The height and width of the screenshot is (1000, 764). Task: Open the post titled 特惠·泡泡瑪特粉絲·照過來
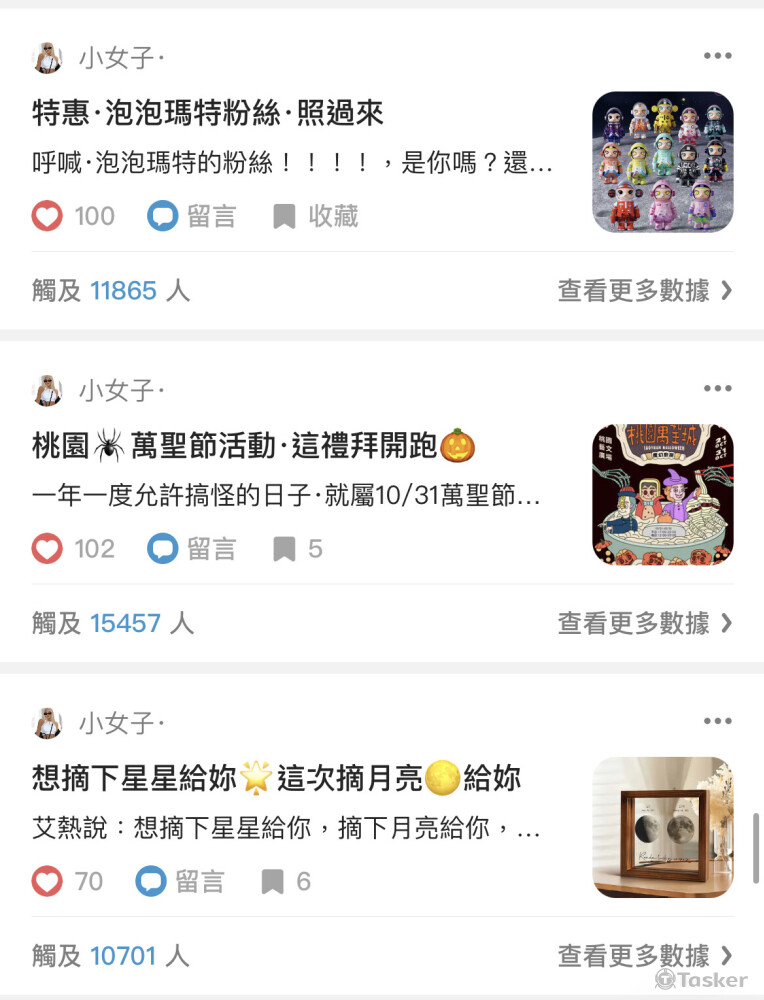click(208, 113)
